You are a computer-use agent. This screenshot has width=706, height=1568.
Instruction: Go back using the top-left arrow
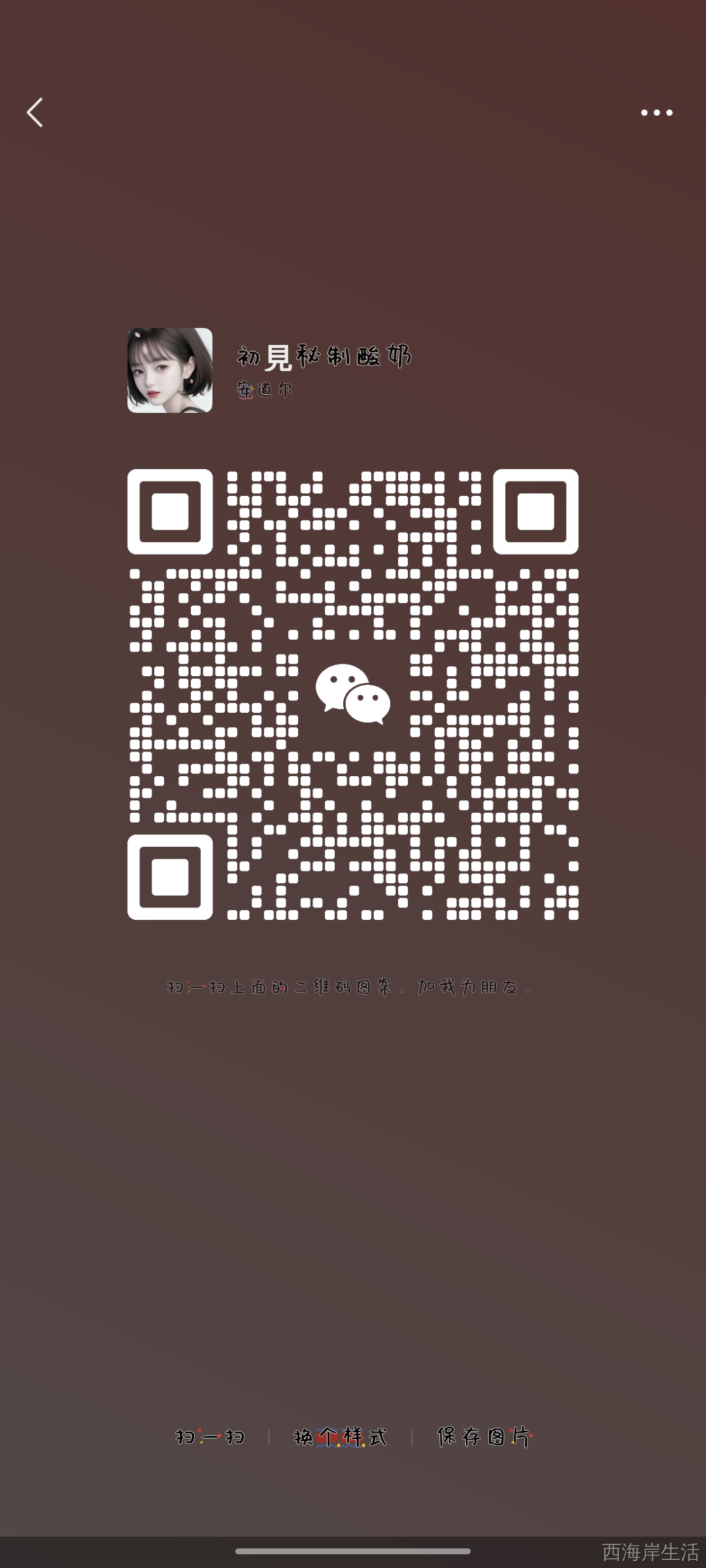35,112
